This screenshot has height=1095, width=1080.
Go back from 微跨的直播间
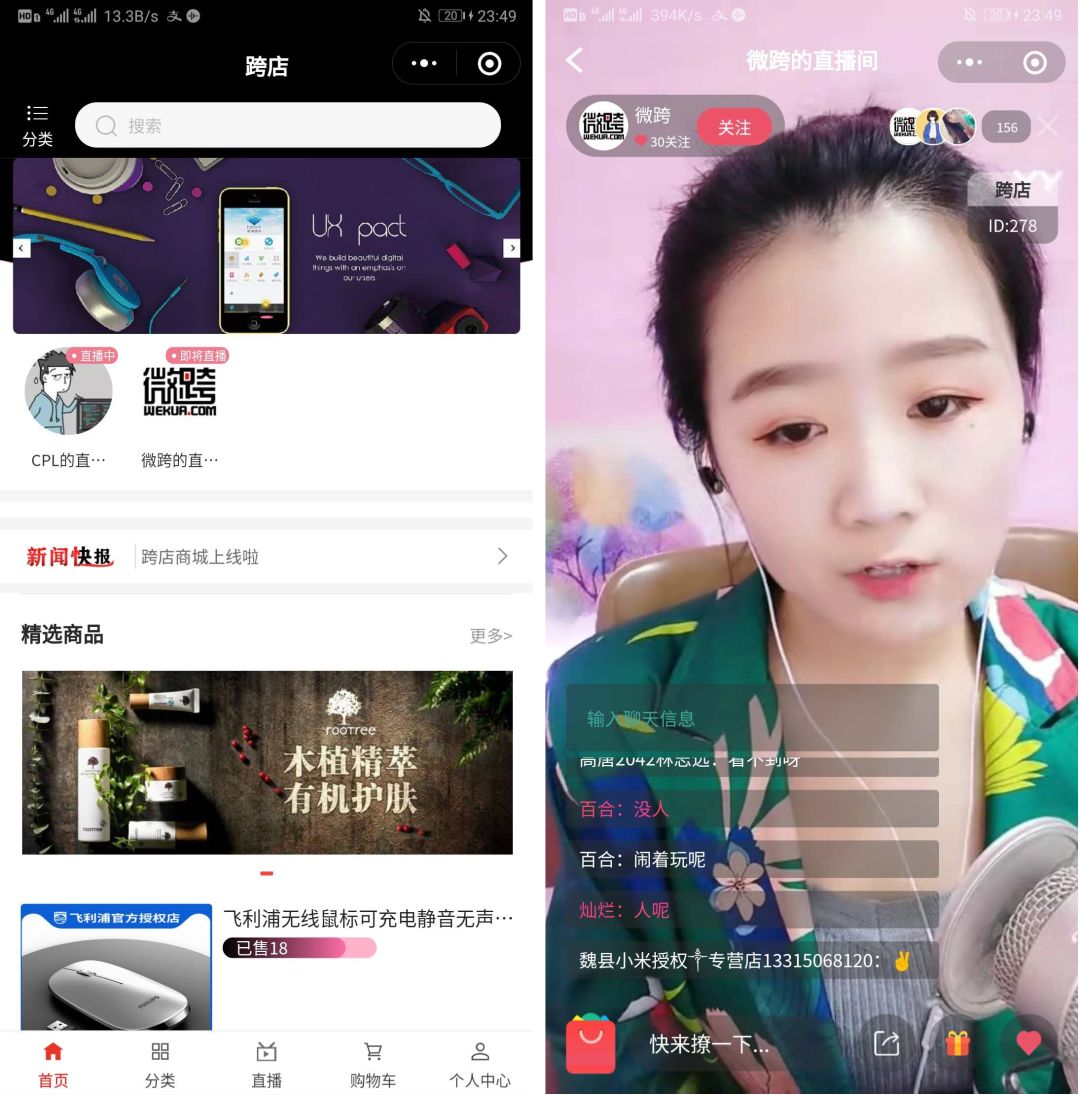(574, 61)
